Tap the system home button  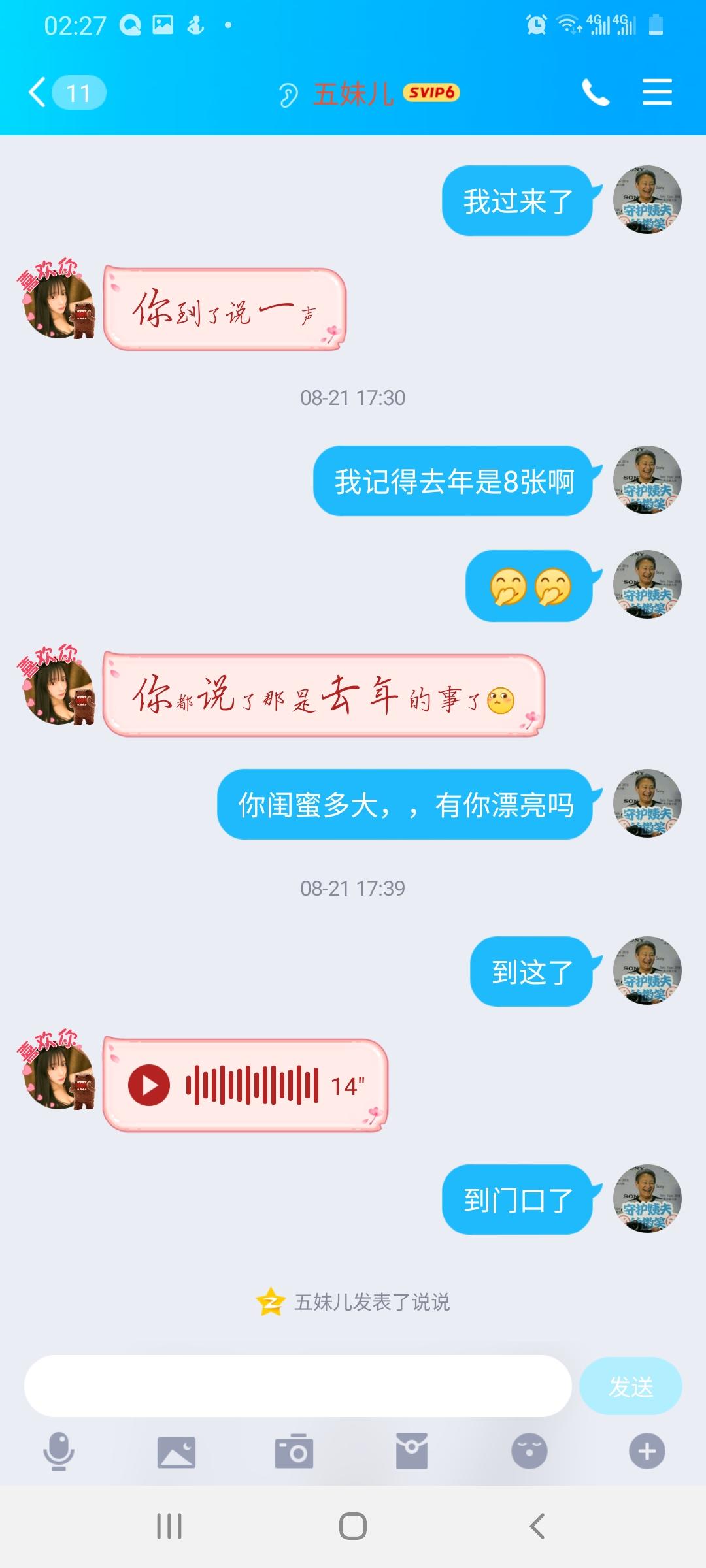[353, 1526]
